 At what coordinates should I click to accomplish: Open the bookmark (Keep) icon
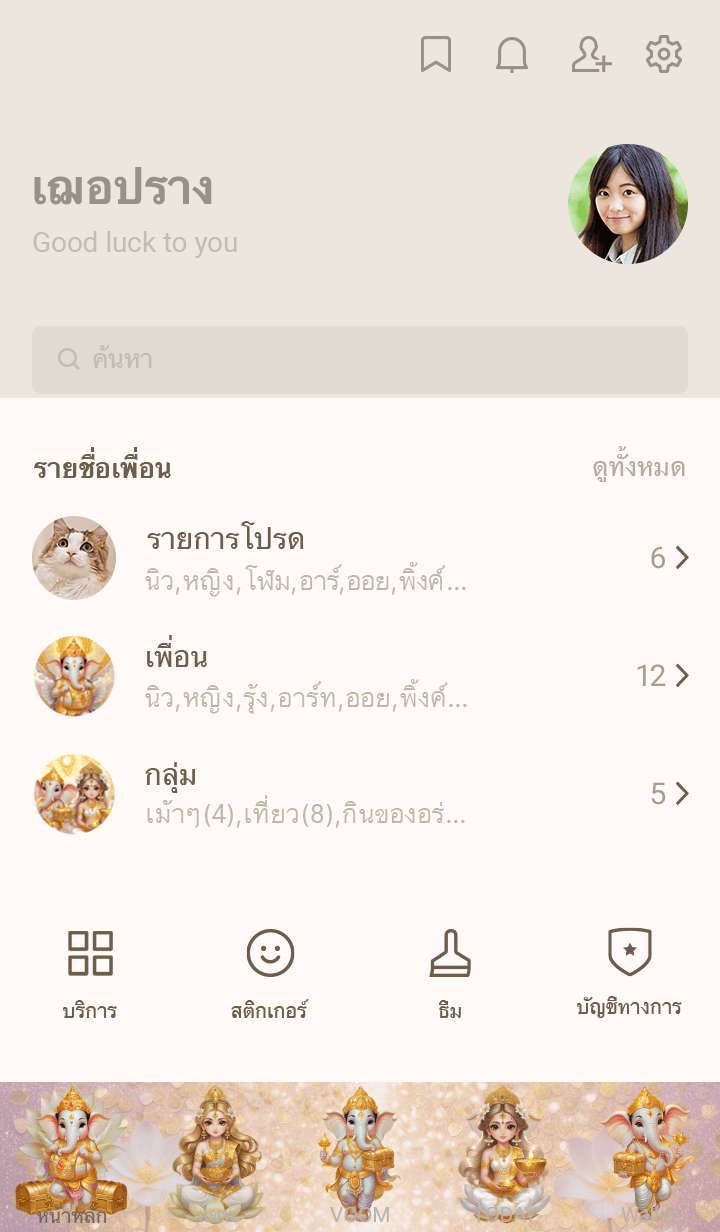tap(435, 55)
